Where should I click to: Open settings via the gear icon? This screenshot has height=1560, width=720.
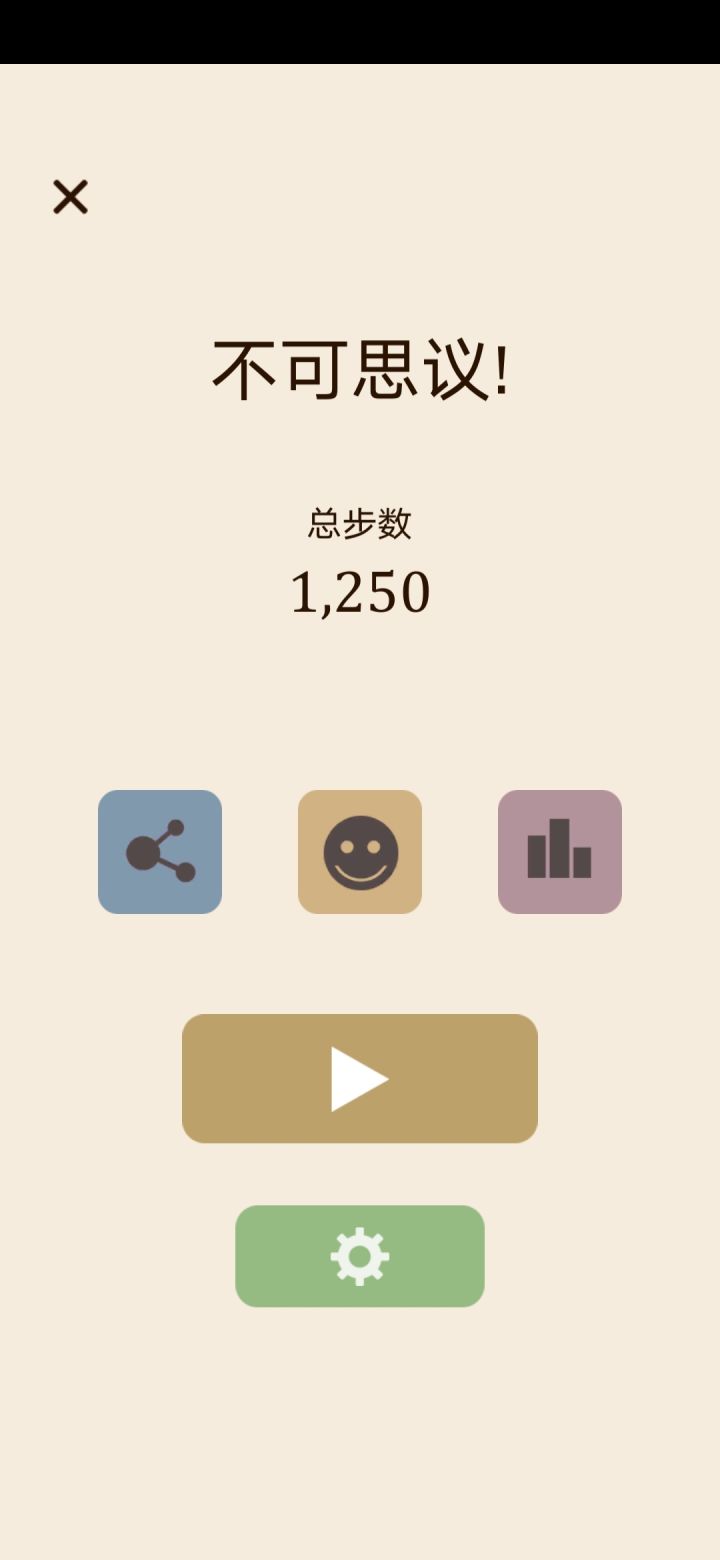coord(360,1256)
